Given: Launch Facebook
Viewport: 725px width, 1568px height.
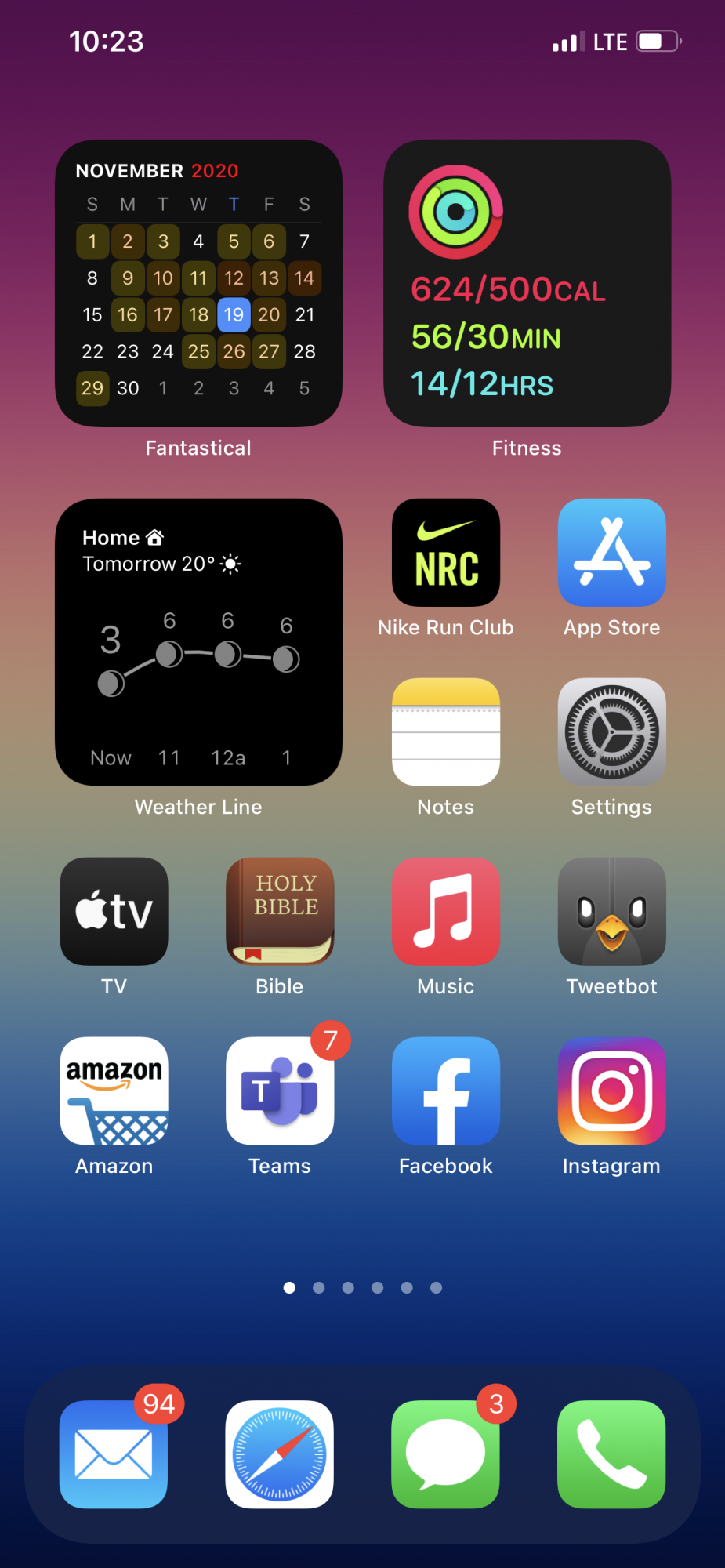Looking at the screenshot, I should [x=445, y=1091].
